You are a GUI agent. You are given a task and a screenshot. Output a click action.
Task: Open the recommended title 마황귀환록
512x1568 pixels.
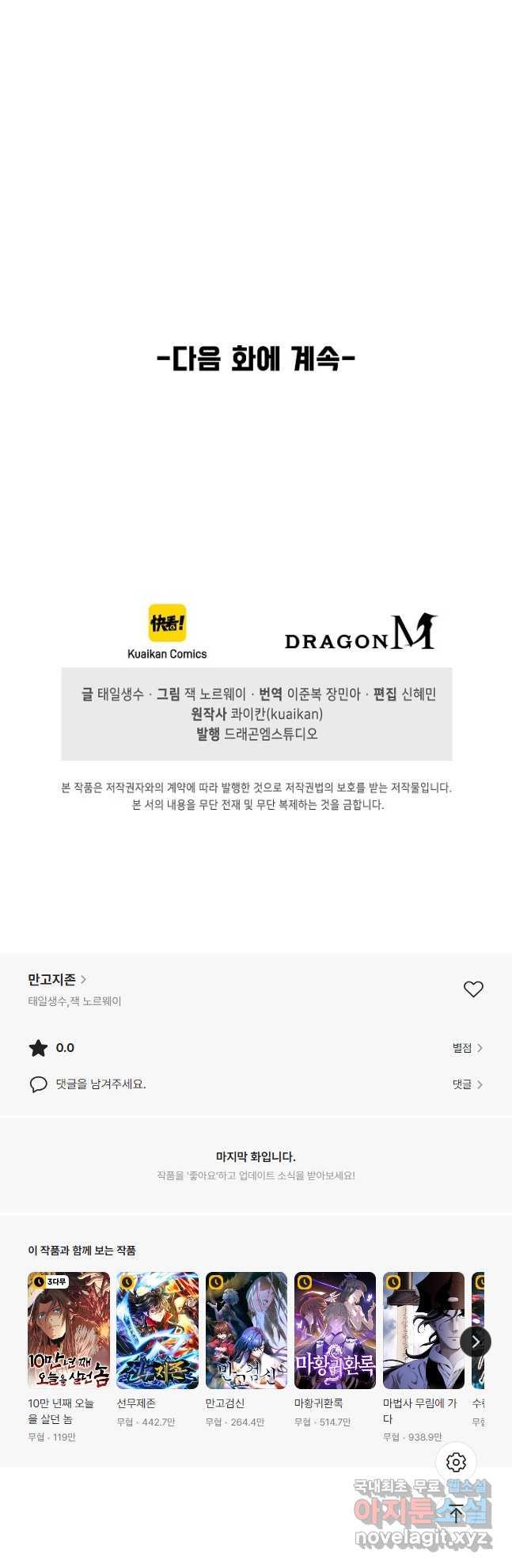point(335,1331)
